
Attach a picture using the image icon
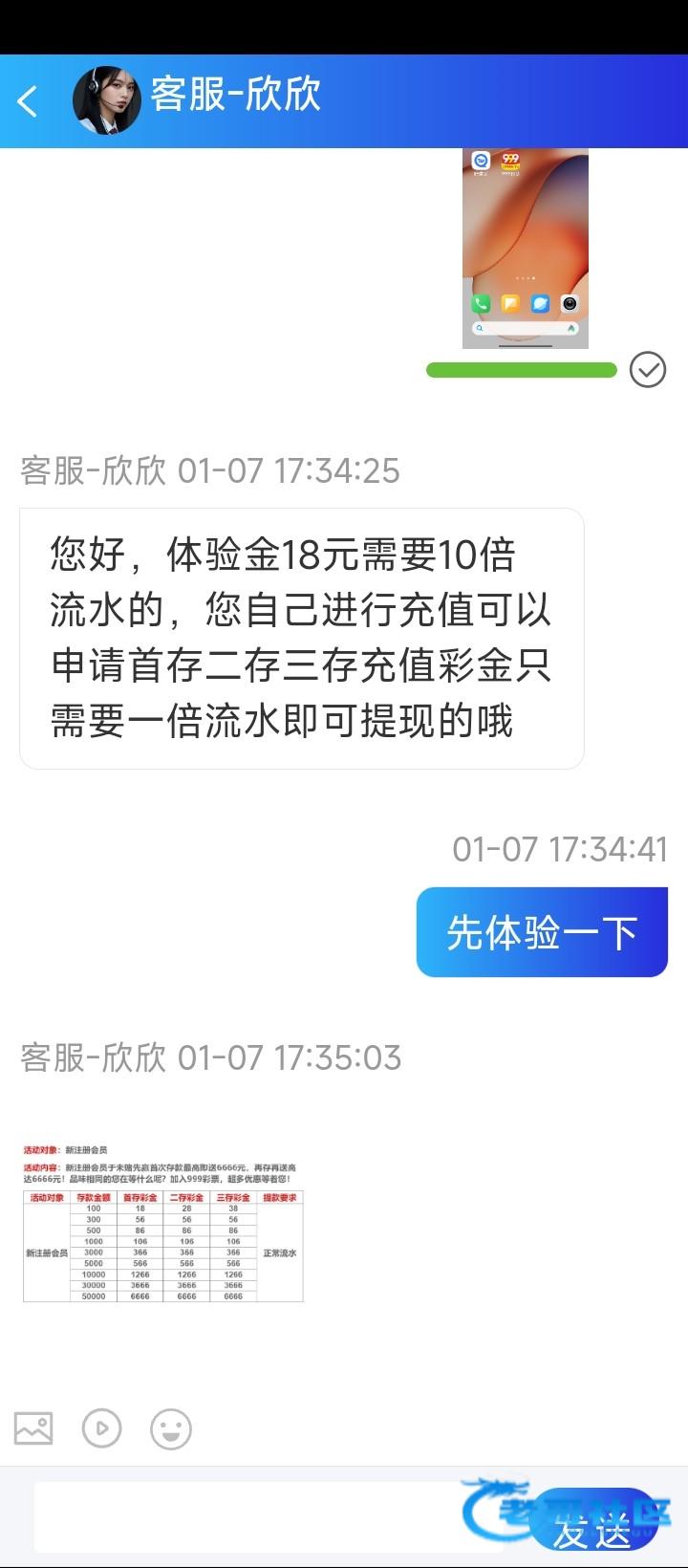(33, 1429)
